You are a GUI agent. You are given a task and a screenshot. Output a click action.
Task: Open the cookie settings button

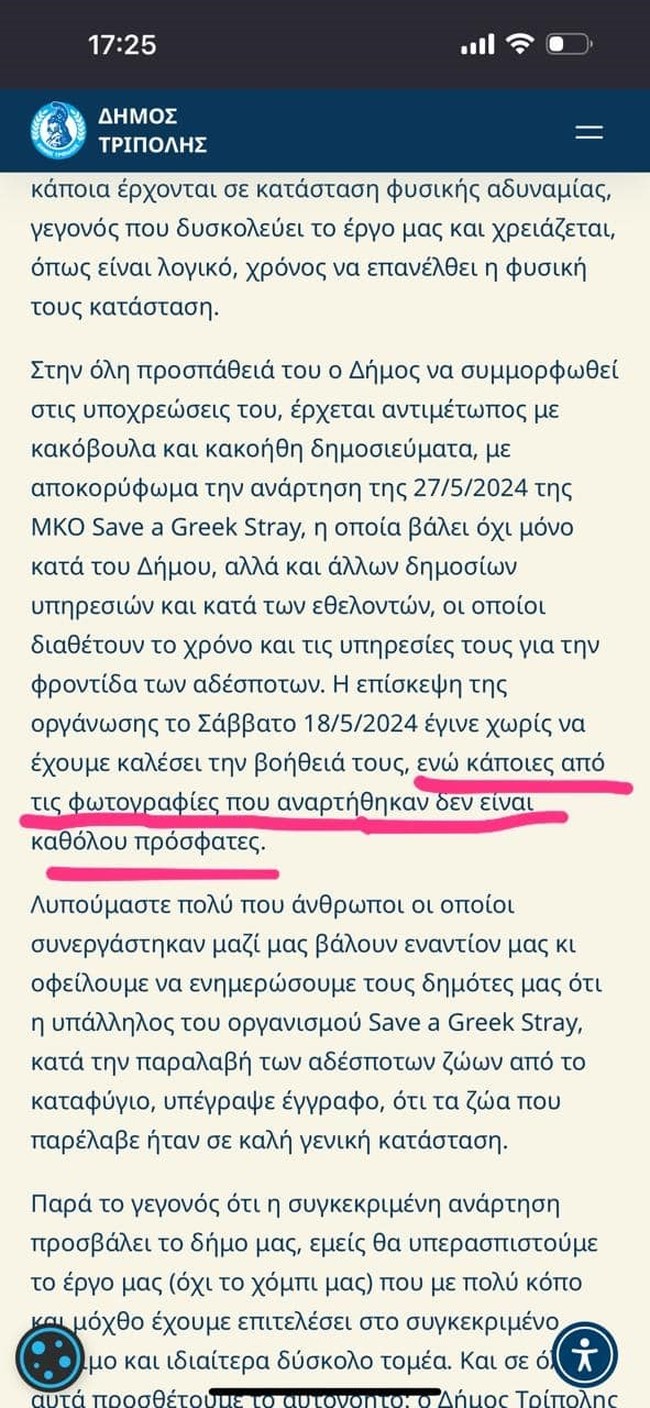point(47,1357)
